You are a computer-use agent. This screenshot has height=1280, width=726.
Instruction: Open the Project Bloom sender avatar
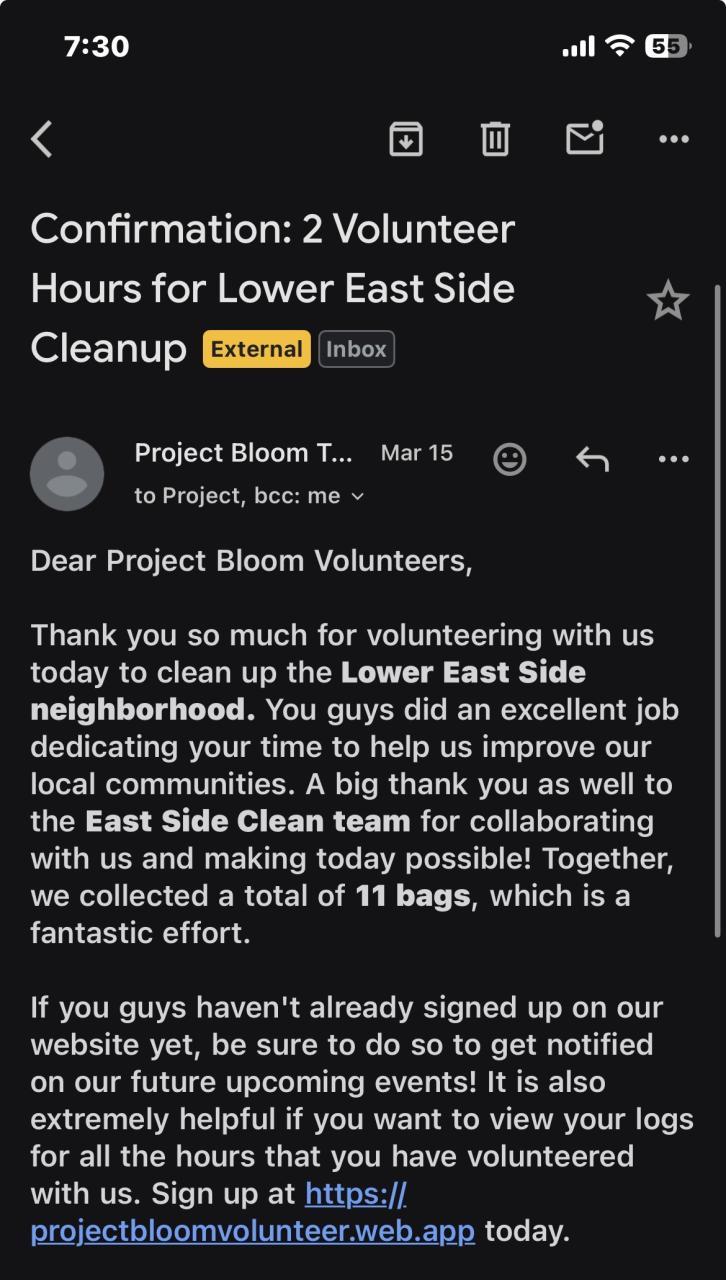click(x=67, y=474)
